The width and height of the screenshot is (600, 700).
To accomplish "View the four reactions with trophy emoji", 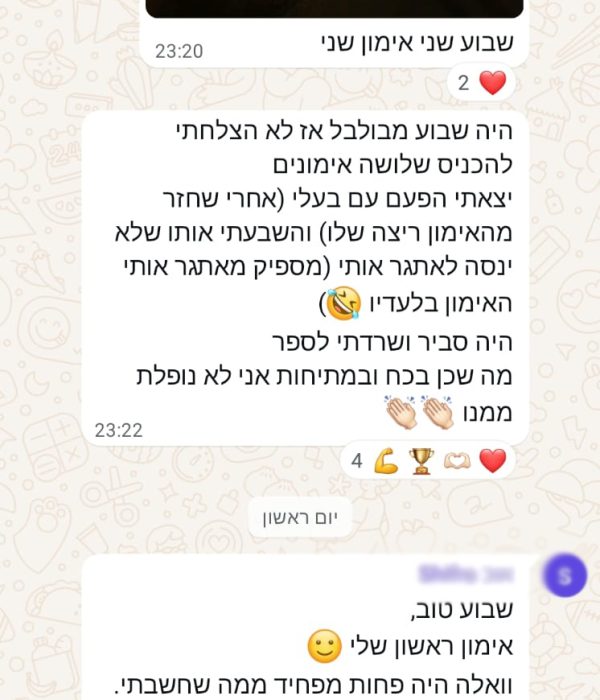I will click(429, 461).
